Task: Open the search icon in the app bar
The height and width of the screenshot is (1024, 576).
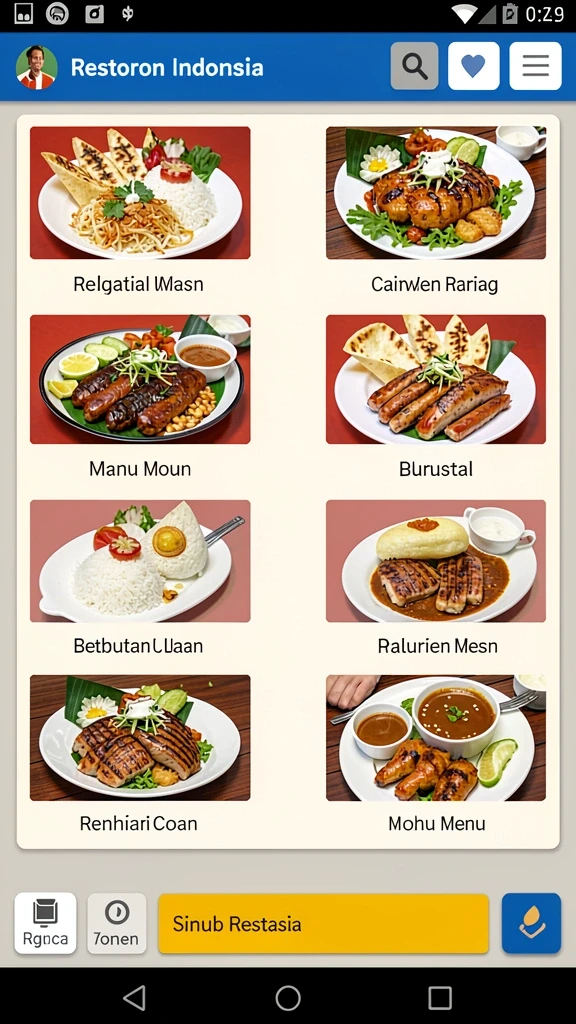Action: click(x=414, y=66)
